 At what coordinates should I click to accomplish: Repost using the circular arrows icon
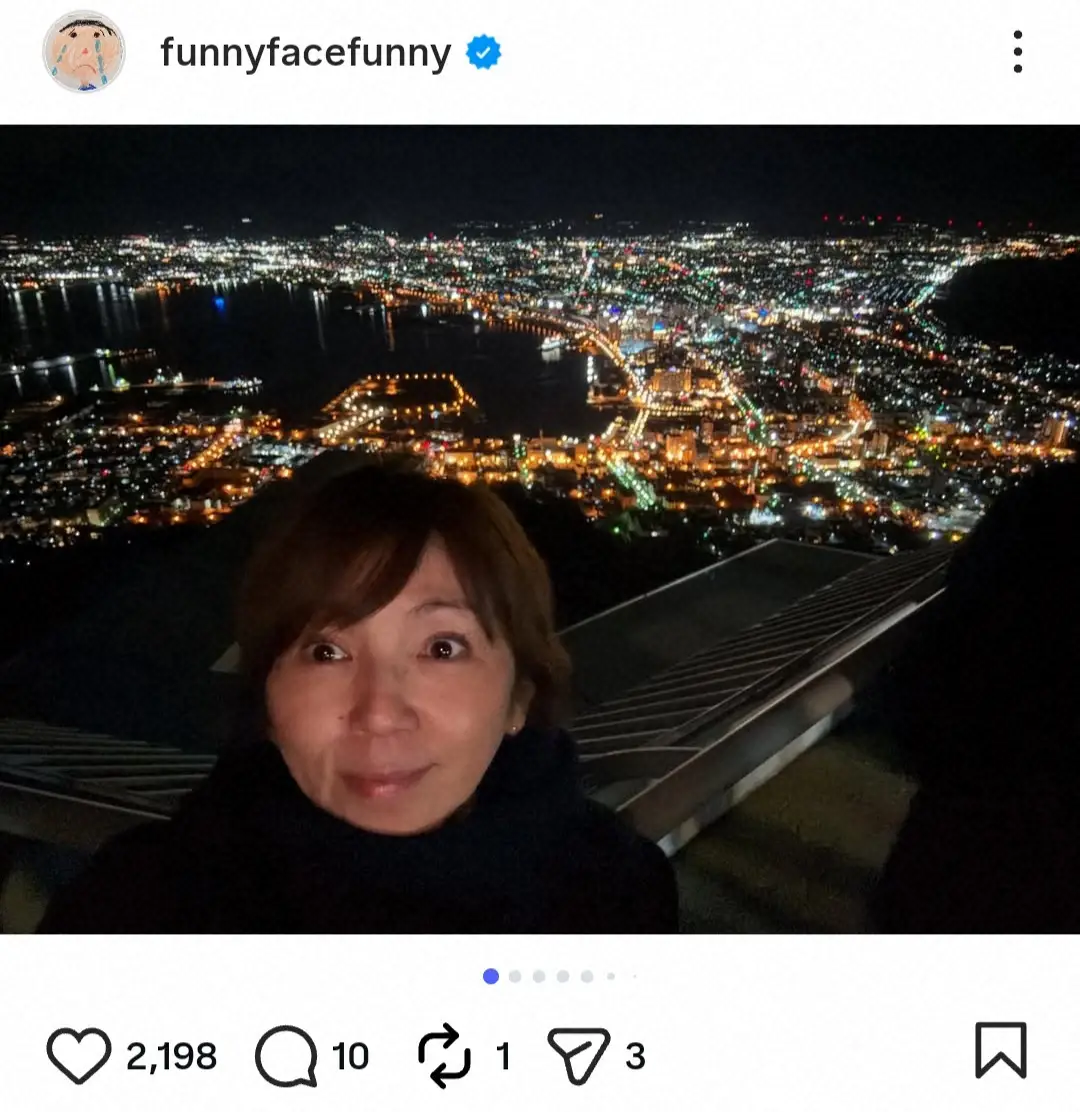pos(444,1056)
